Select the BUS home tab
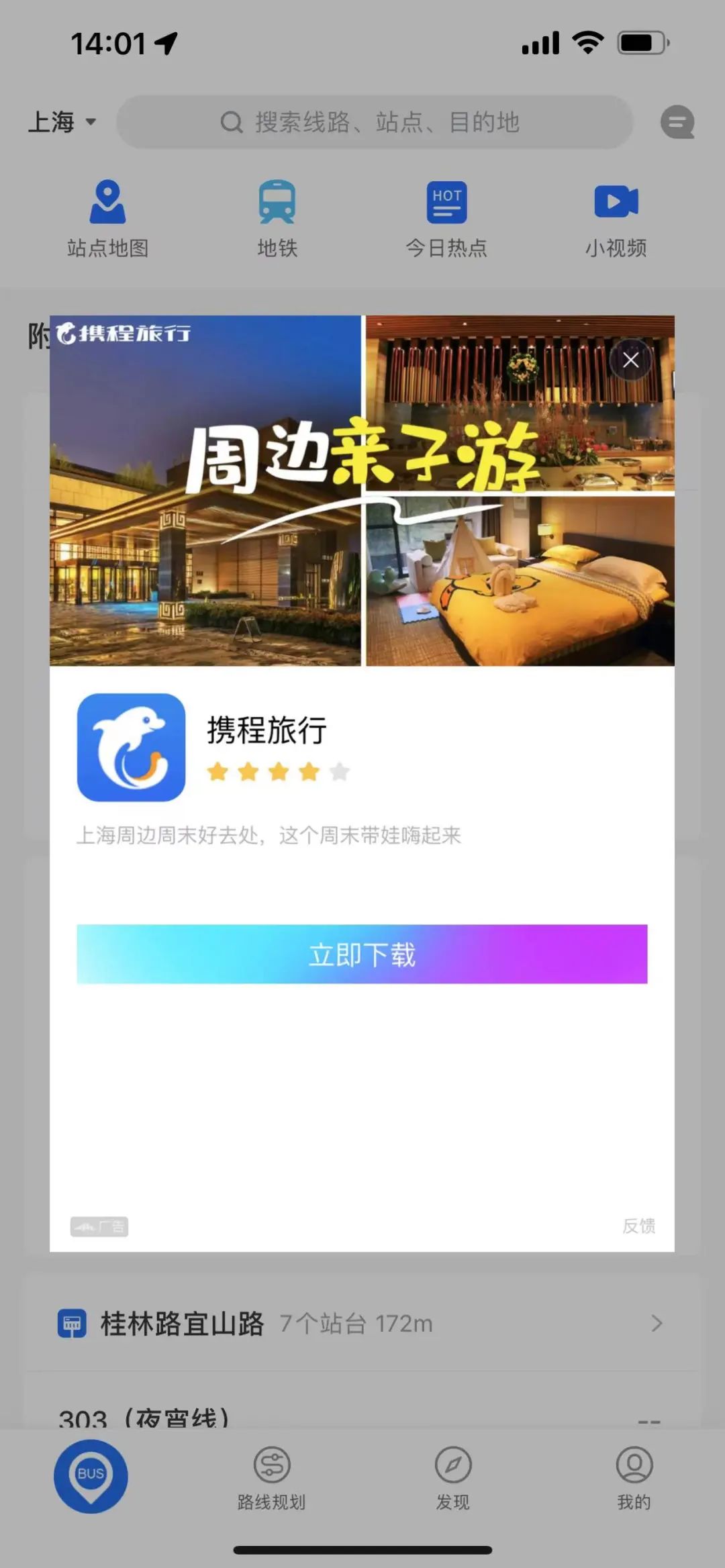The width and height of the screenshot is (725, 1568). [x=91, y=1475]
